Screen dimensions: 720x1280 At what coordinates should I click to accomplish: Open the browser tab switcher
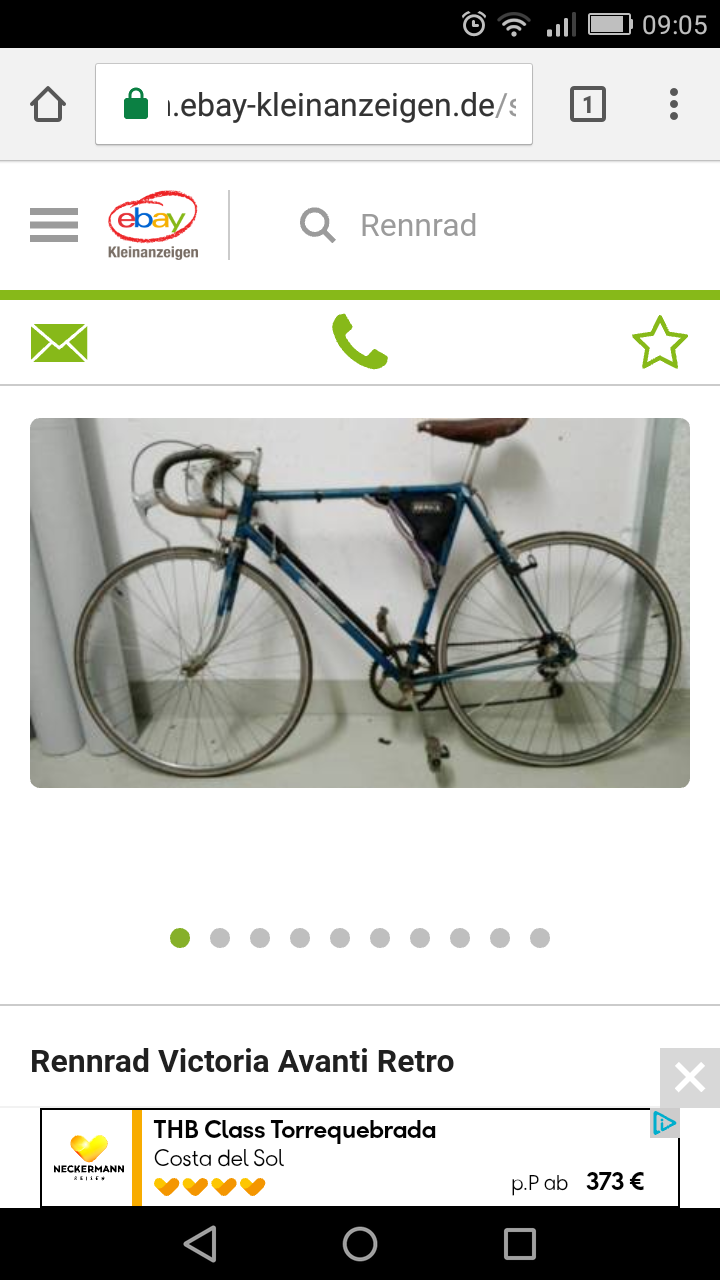[587, 104]
